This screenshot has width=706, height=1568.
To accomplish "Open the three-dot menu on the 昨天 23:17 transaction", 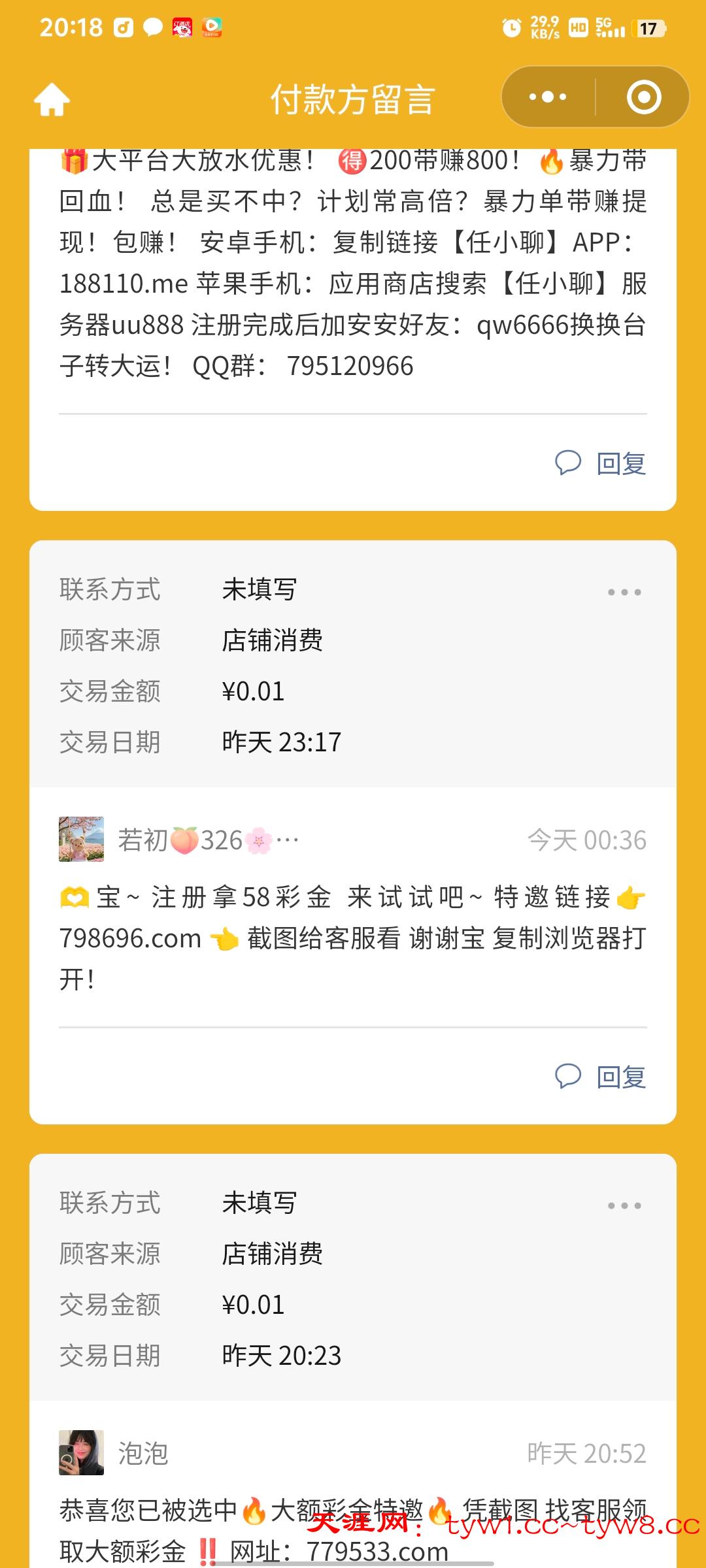I will tap(624, 593).
